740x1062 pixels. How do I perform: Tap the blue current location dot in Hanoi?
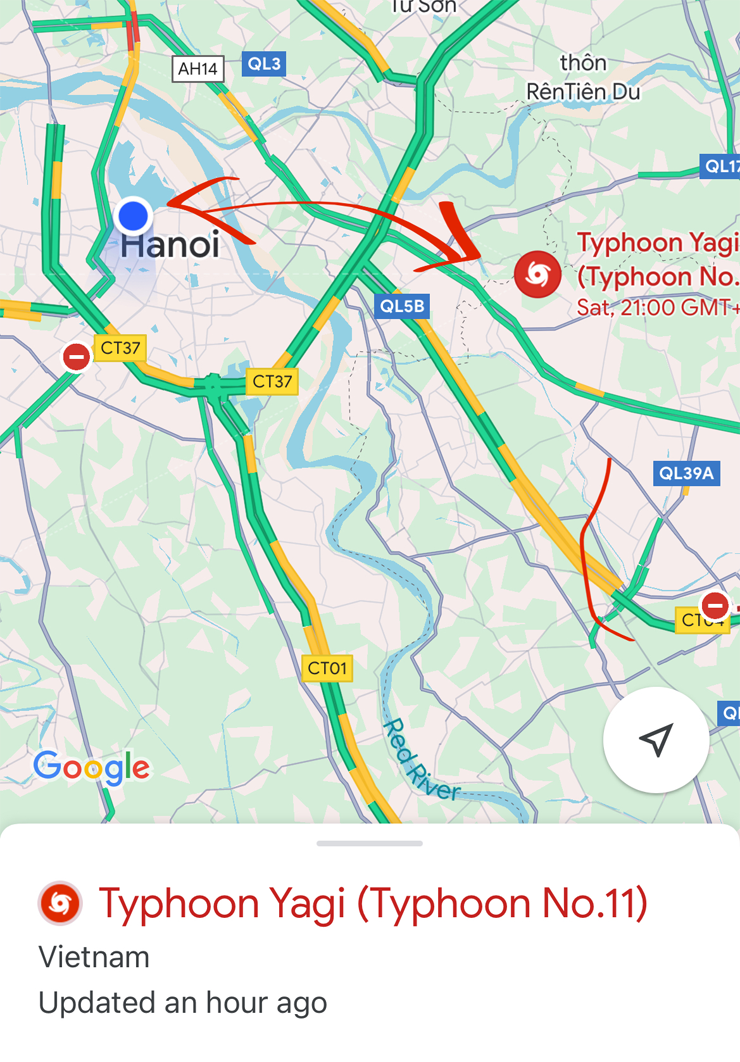(x=133, y=215)
